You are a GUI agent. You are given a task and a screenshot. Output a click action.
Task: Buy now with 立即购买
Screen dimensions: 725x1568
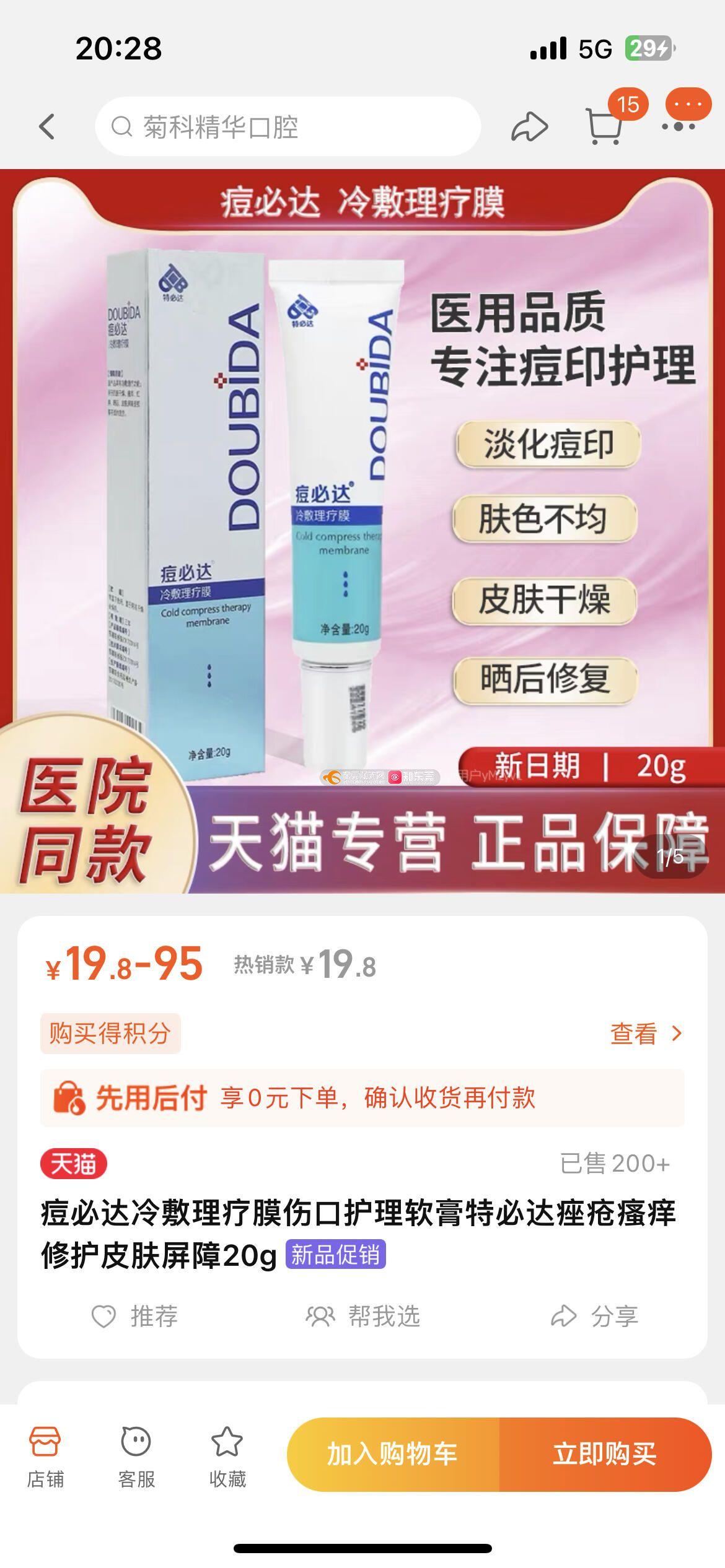(605, 1454)
